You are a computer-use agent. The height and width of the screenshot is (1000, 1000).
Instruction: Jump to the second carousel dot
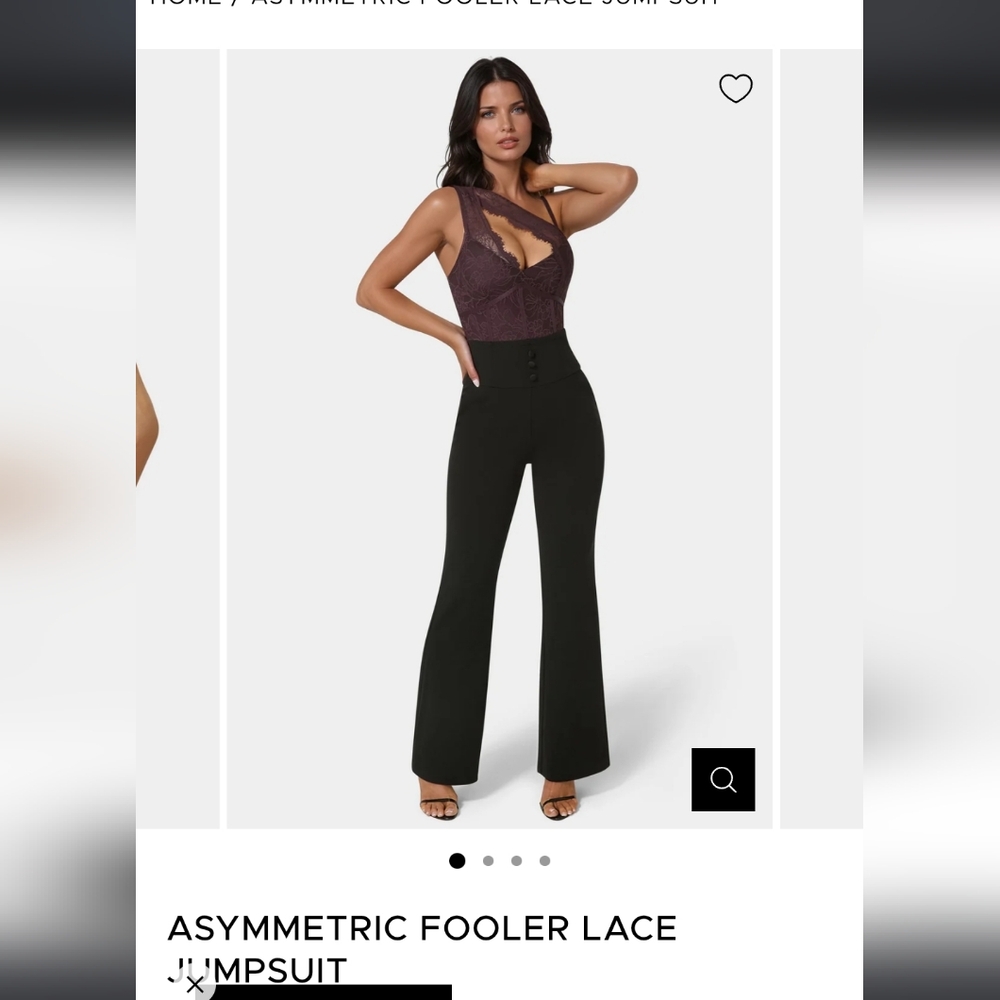tap(488, 861)
